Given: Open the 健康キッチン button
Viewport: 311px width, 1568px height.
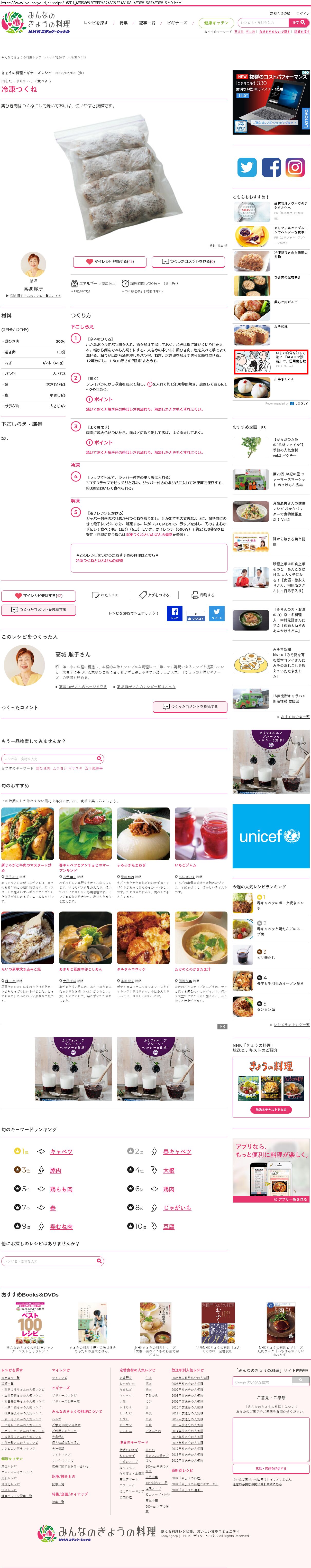Looking at the screenshot, I should click(216, 23).
